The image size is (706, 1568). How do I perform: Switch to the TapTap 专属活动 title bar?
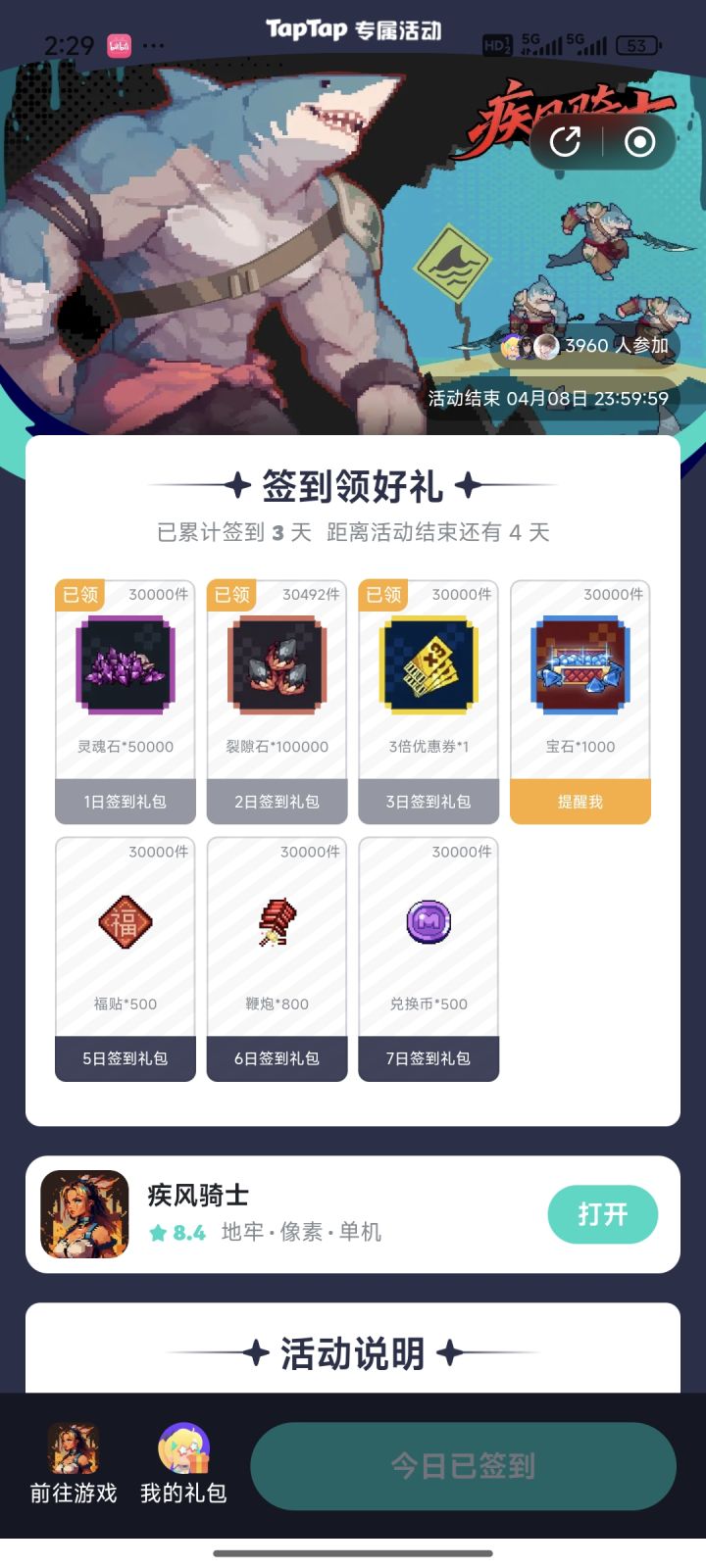tap(353, 30)
